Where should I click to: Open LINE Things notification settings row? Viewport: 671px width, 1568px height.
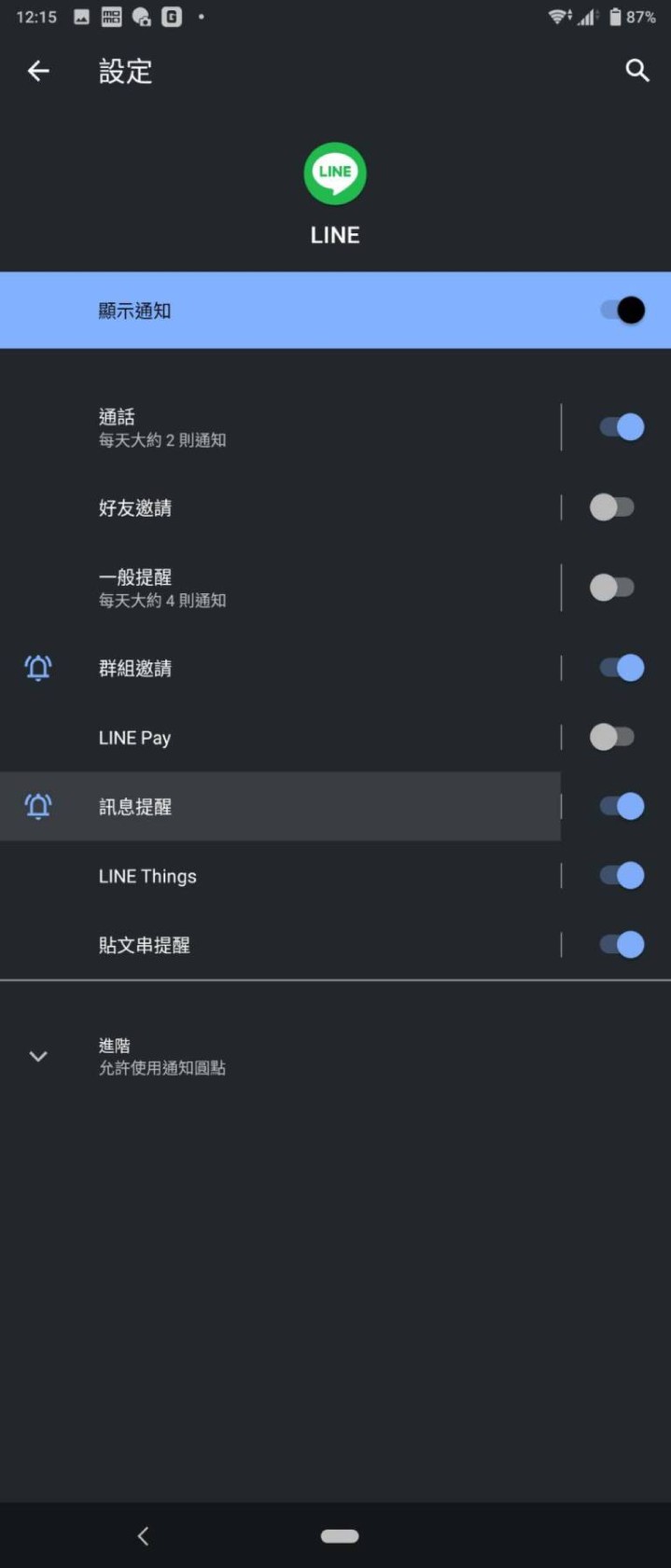(280, 875)
